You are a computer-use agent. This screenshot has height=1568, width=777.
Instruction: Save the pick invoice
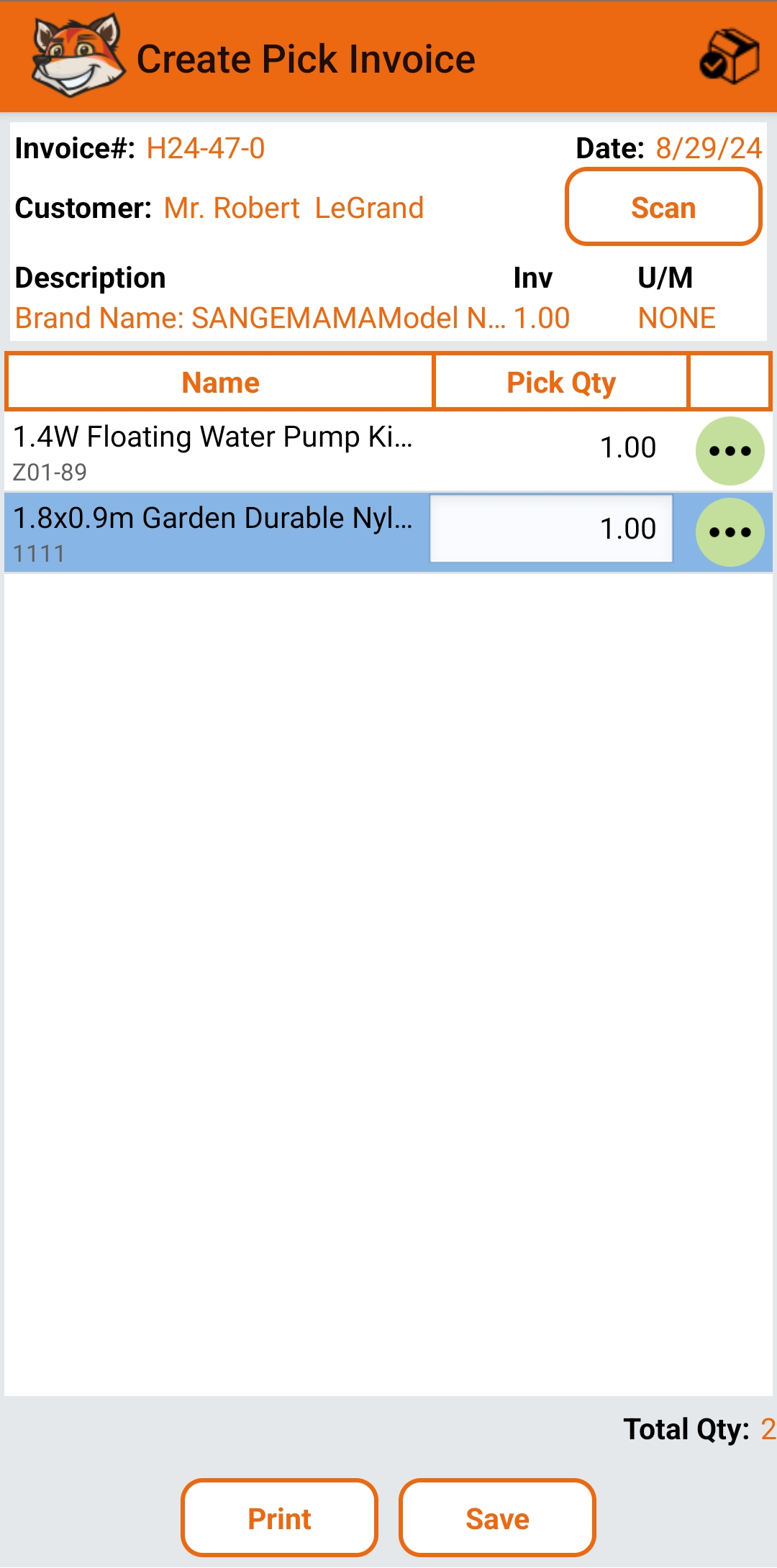point(497,1518)
